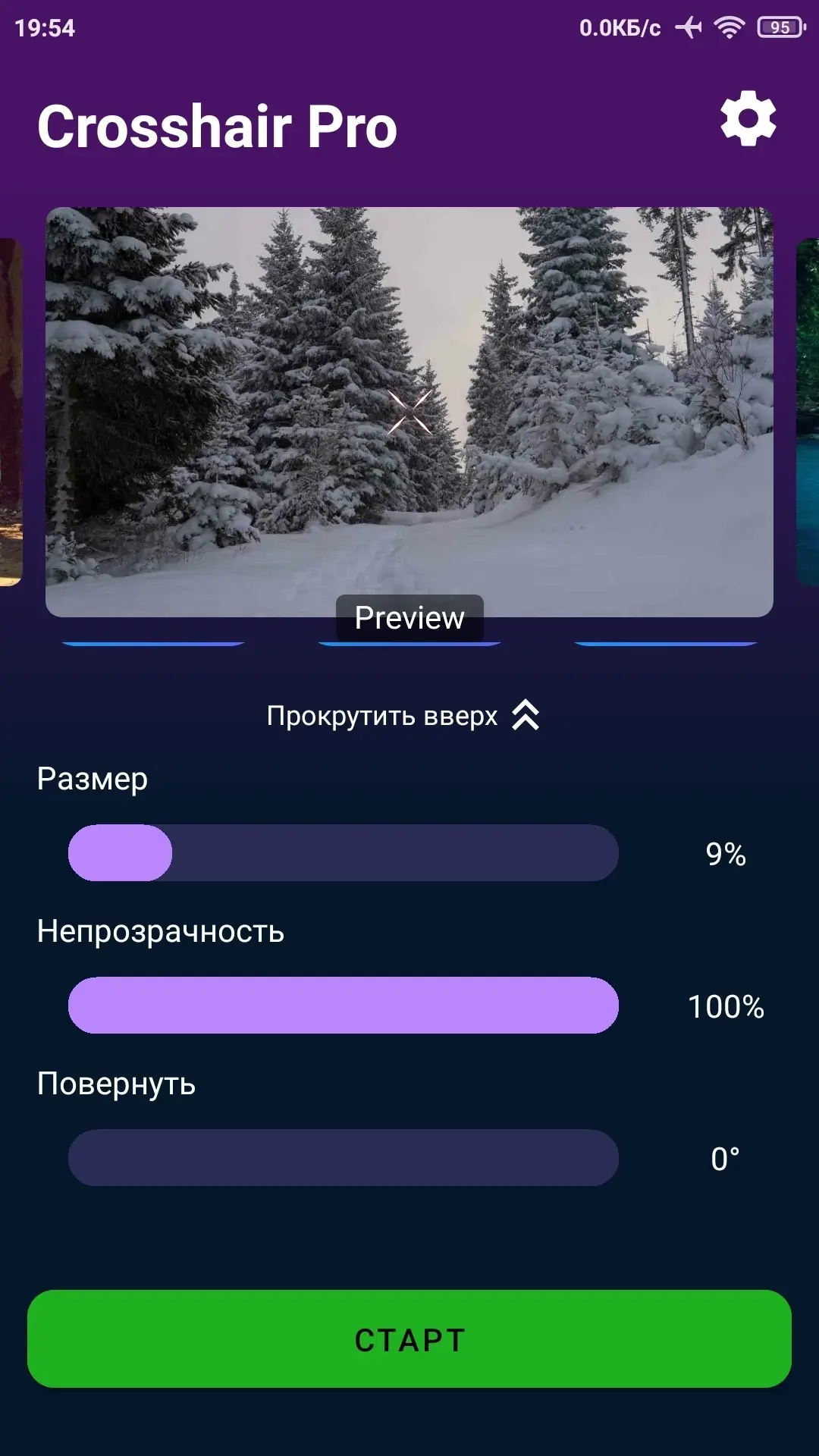The height and width of the screenshot is (1456, 819).
Task: Adjust the Непрозрачность slider
Action: 344,1006
